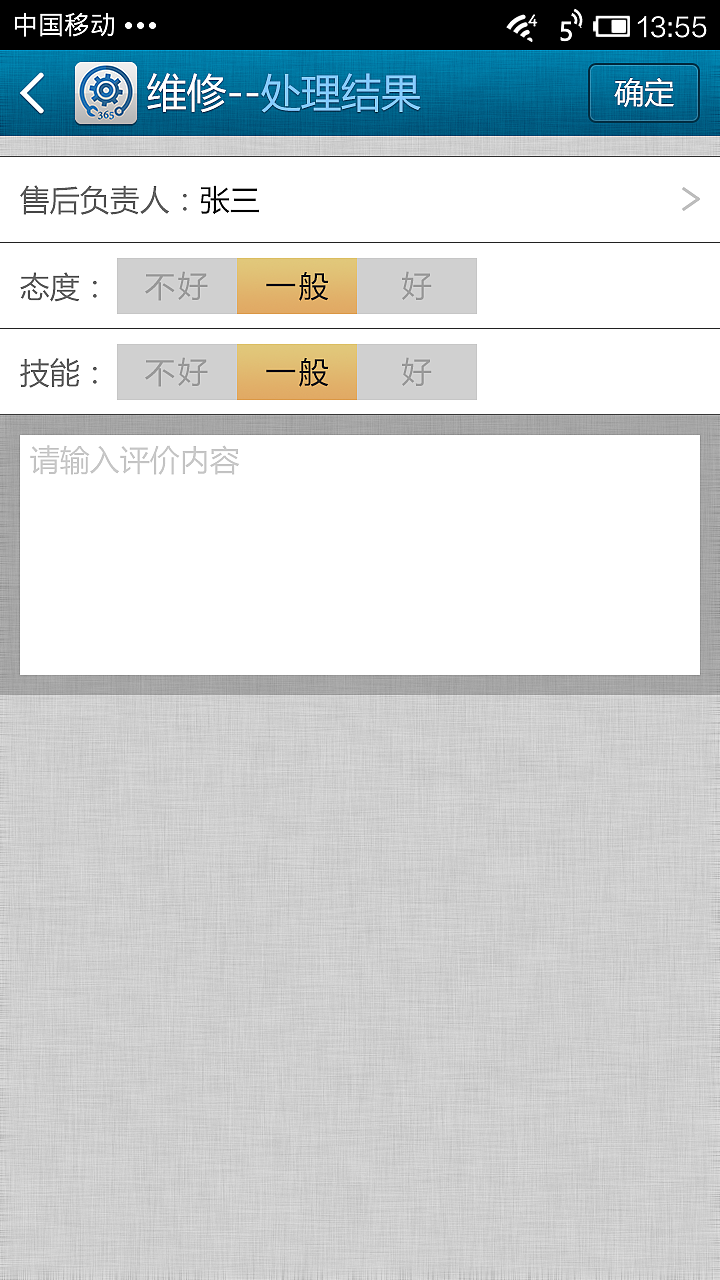Select 不好 rating for 态度
The width and height of the screenshot is (720, 1280).
pos(177,287)
